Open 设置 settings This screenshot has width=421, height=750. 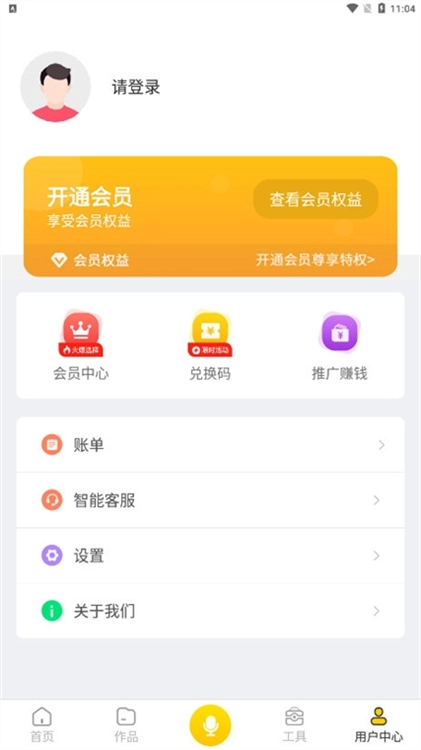pos(210,556)
